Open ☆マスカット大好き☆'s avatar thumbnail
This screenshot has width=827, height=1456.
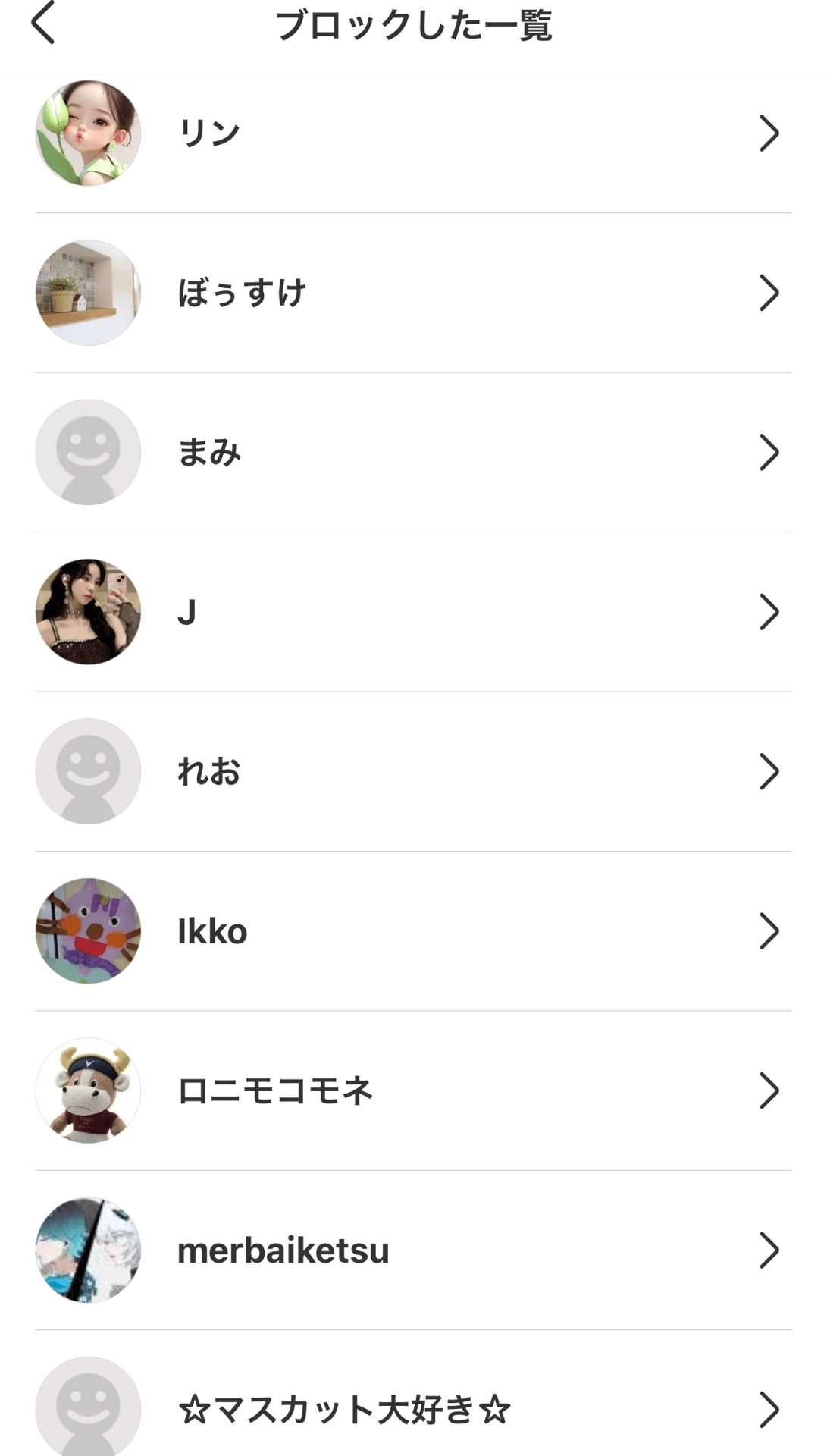point(88,1408)
